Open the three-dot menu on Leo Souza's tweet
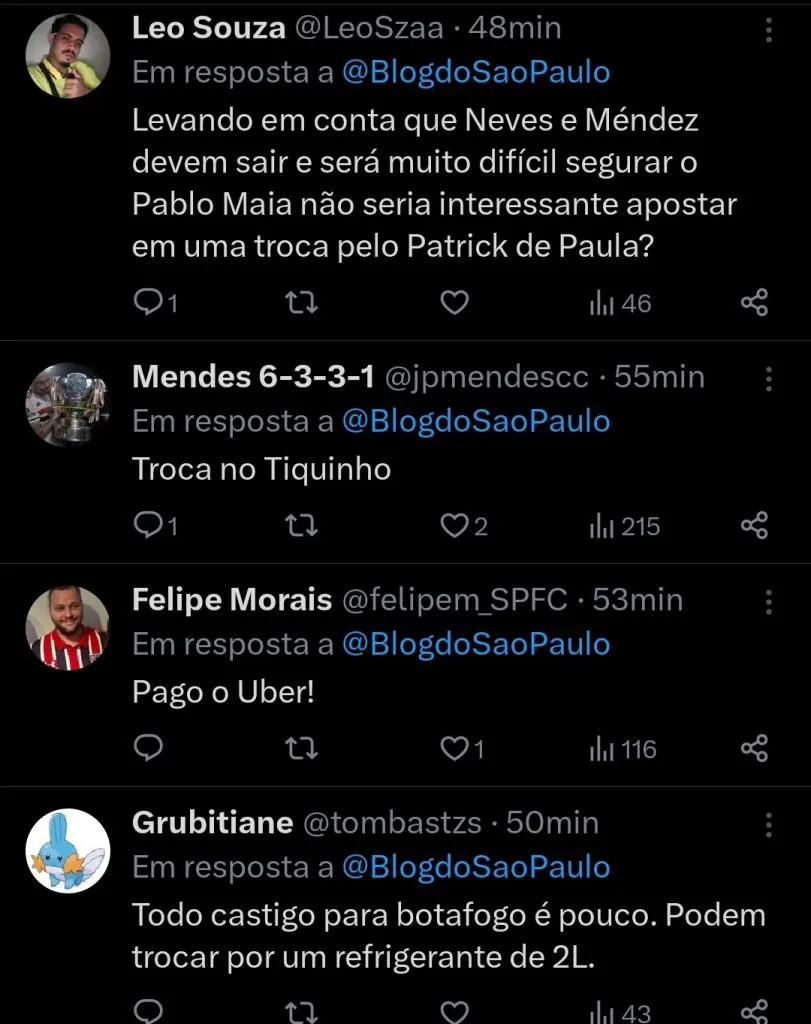This screenshot has width=811, height=1024. tap(768, 29)
